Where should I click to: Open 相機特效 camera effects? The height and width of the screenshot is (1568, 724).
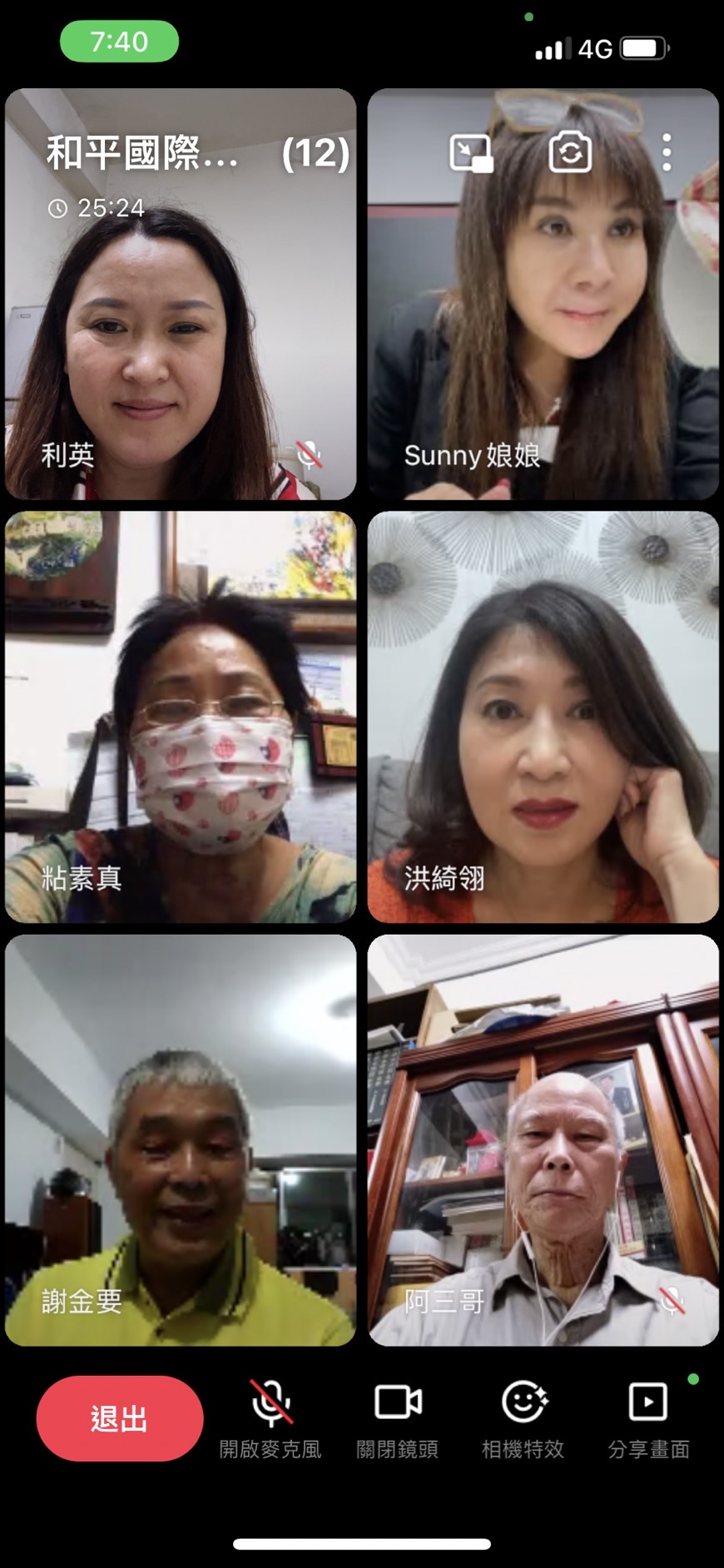523,1418
